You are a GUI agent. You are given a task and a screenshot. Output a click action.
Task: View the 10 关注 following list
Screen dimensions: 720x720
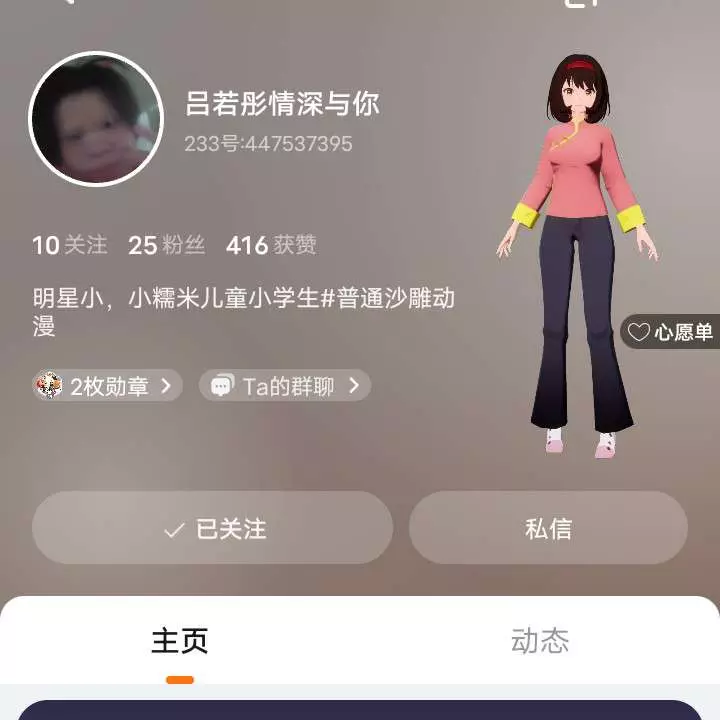pyautogui.click(x=69, y=245)
